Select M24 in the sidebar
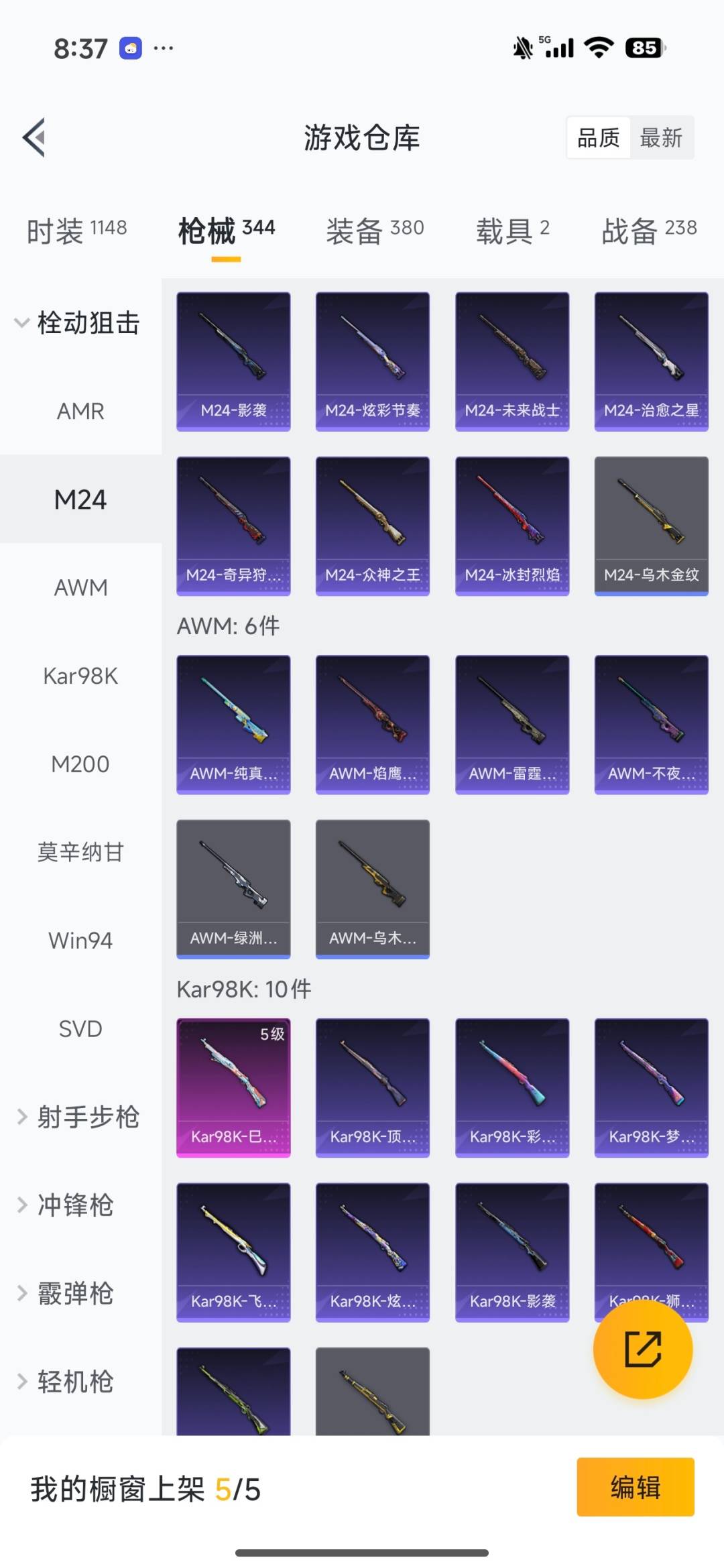 81,499
